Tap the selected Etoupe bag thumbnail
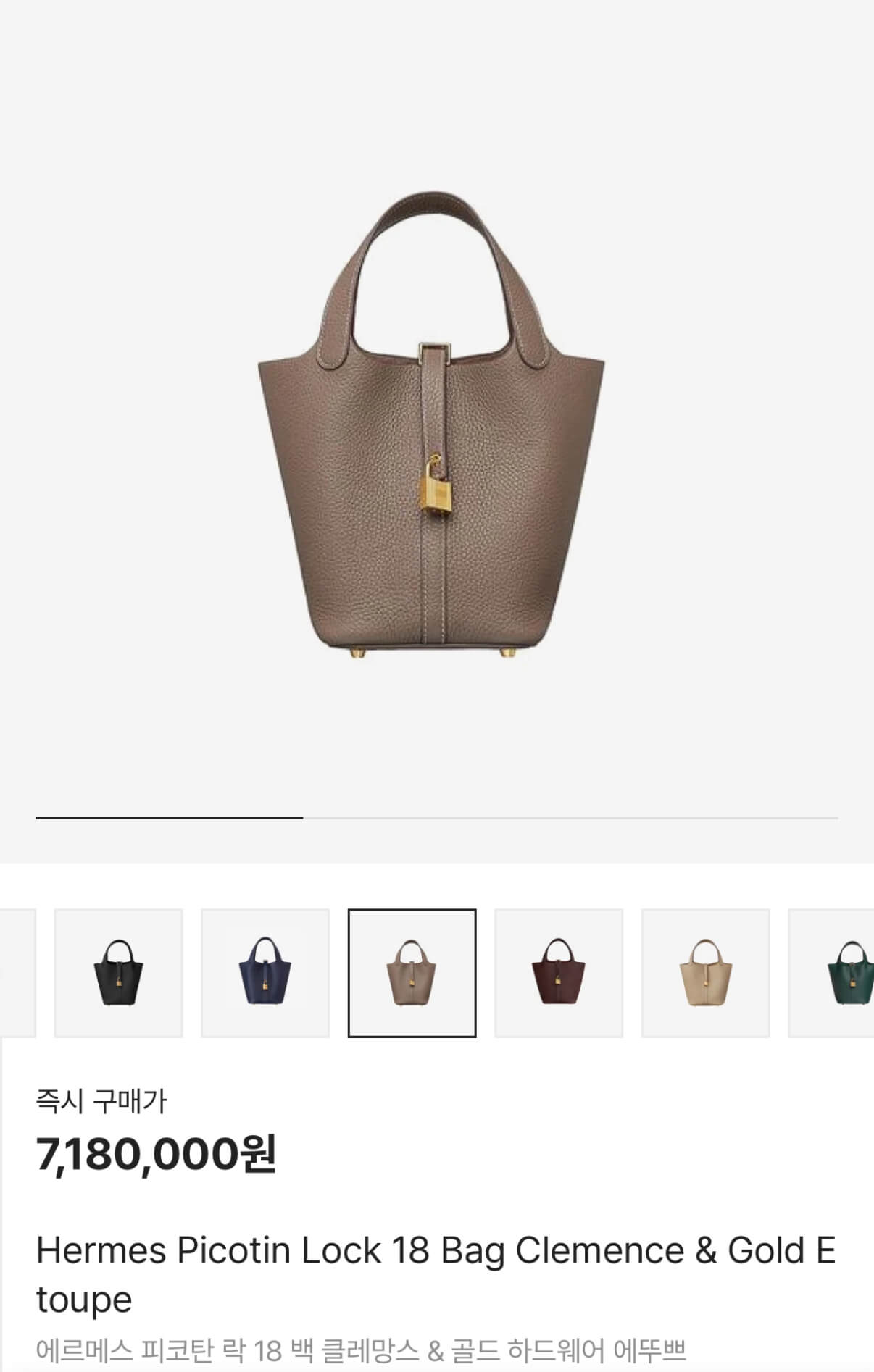 tap(412, 973)
